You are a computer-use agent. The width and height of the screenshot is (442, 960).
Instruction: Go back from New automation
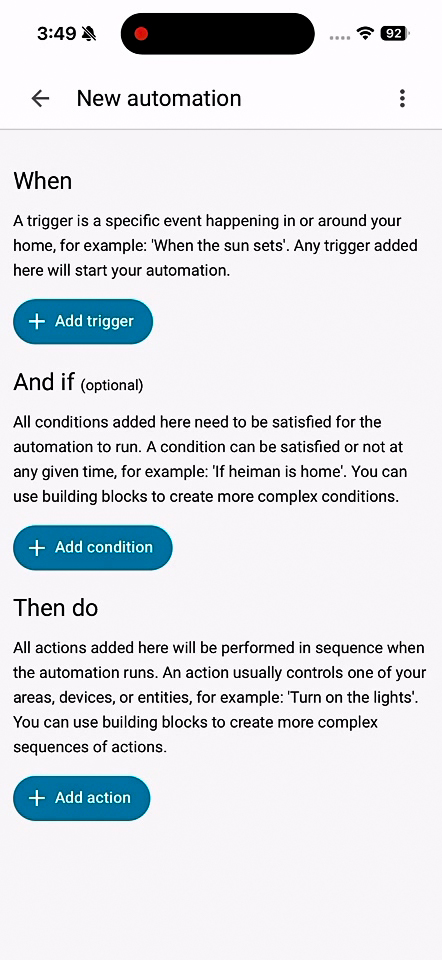pos(40,99)
